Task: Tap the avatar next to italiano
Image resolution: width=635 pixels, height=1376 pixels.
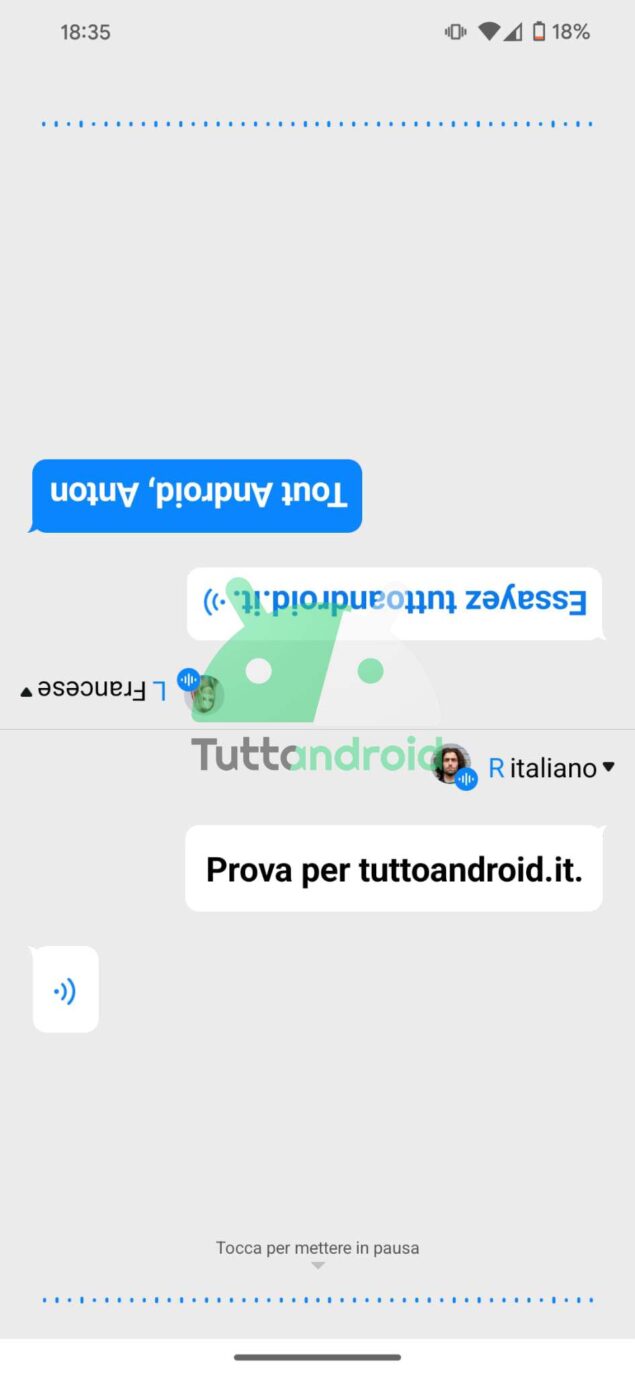Action: pyautogui.click(x=452, y=765)
